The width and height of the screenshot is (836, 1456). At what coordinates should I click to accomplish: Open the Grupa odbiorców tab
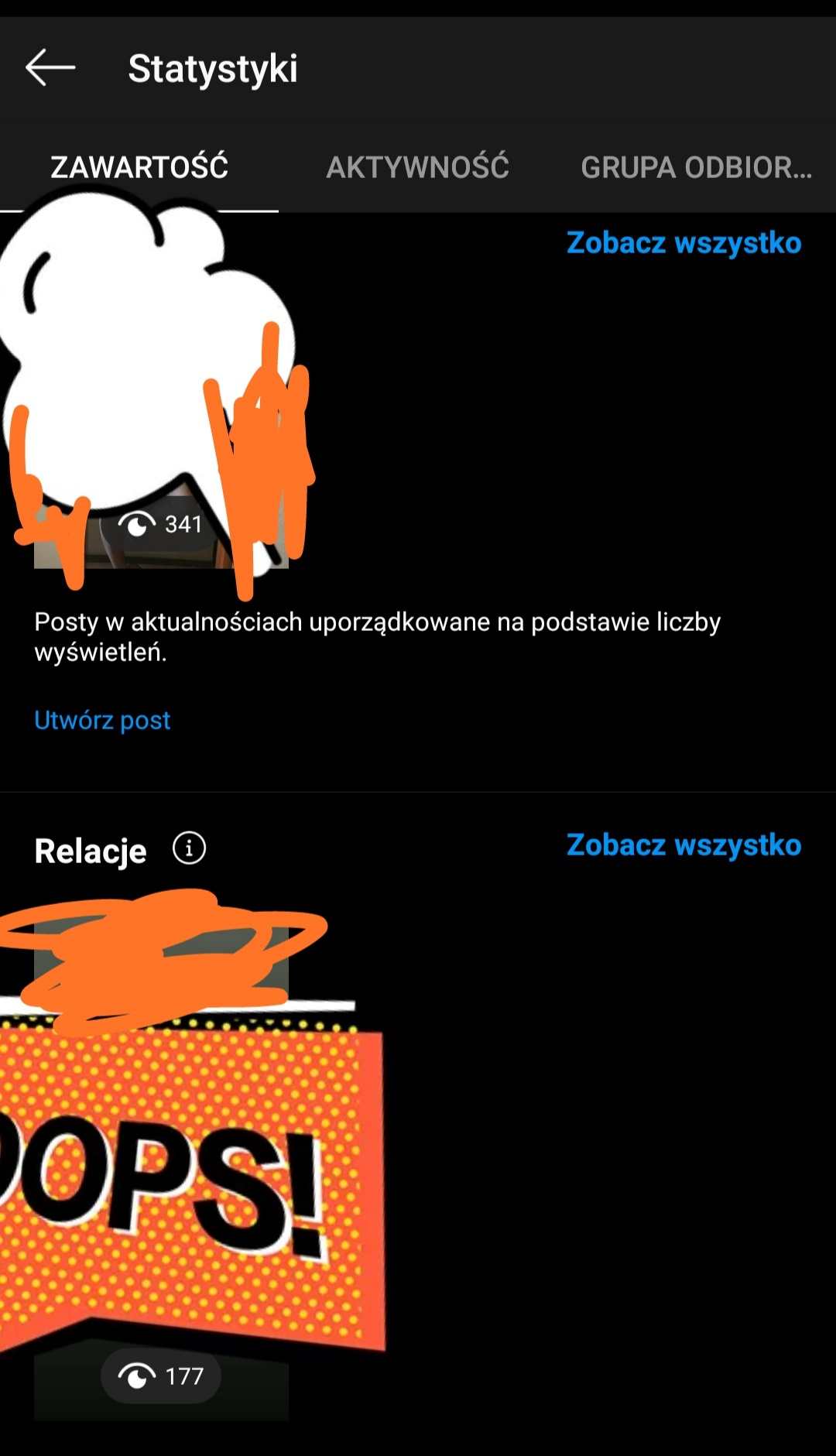696,167
